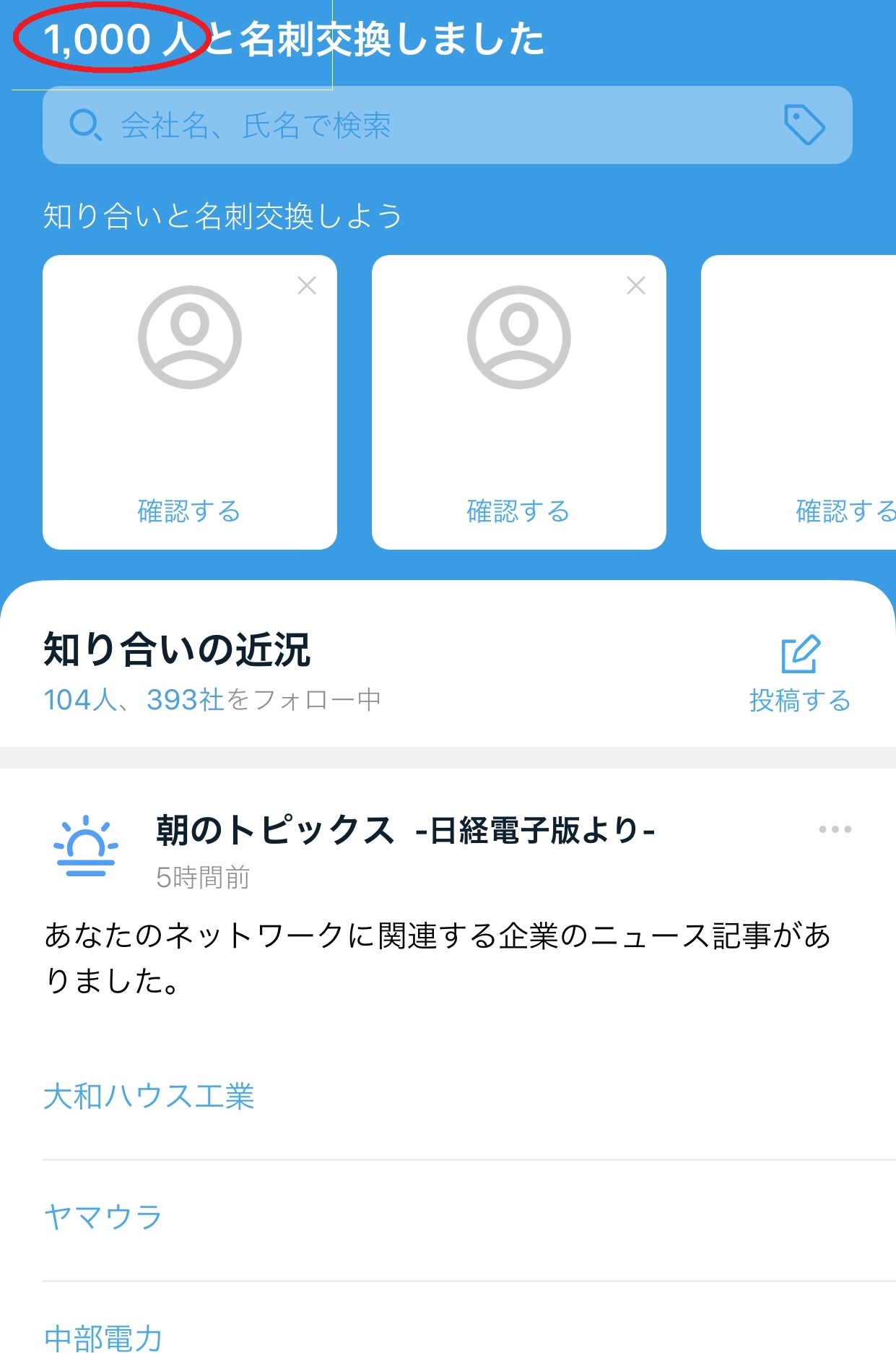The height and width of the screenshot is (1353, 896).
Task: Open the tag filter icon in the search bar
Action: (804, 125)
